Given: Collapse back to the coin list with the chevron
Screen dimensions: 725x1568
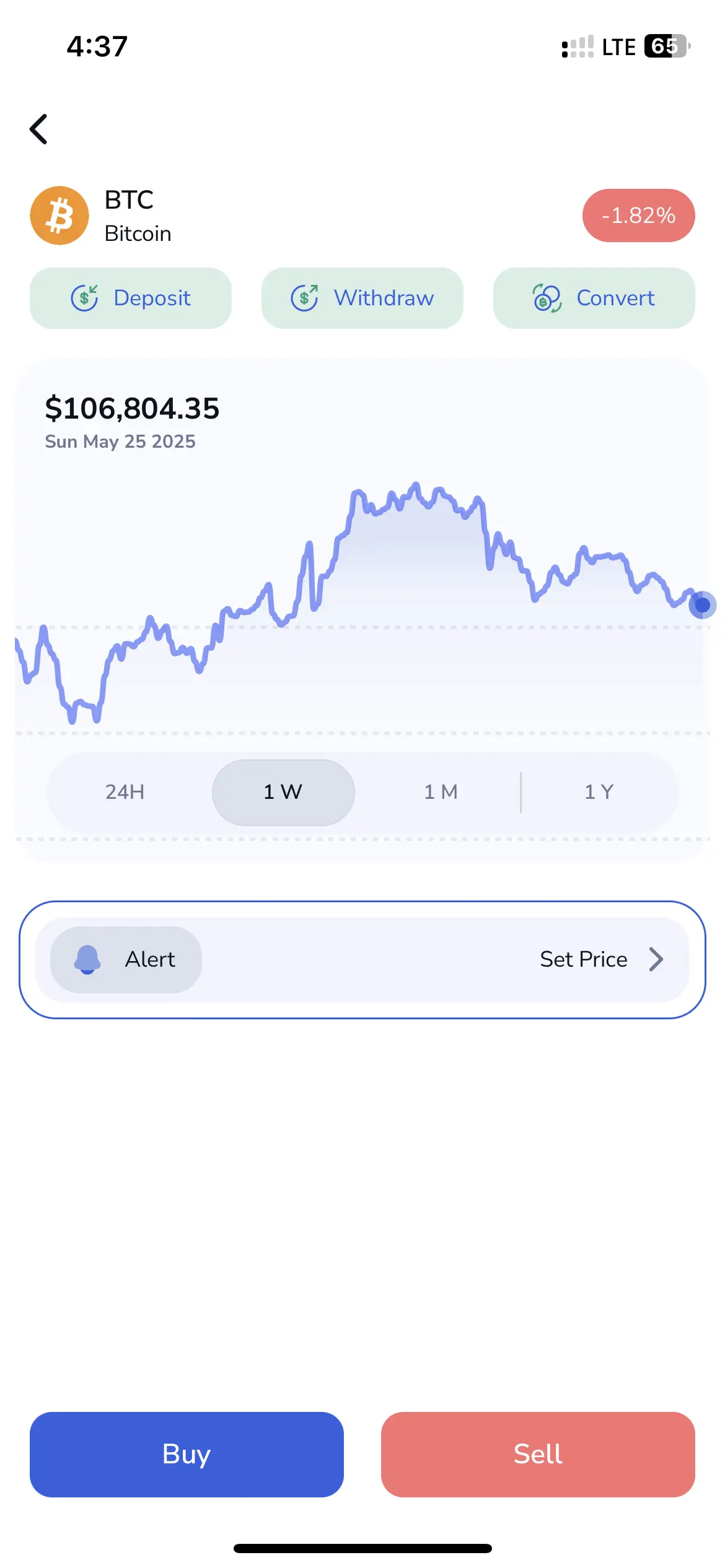Looking at the screenshot, I should point(38,128).
